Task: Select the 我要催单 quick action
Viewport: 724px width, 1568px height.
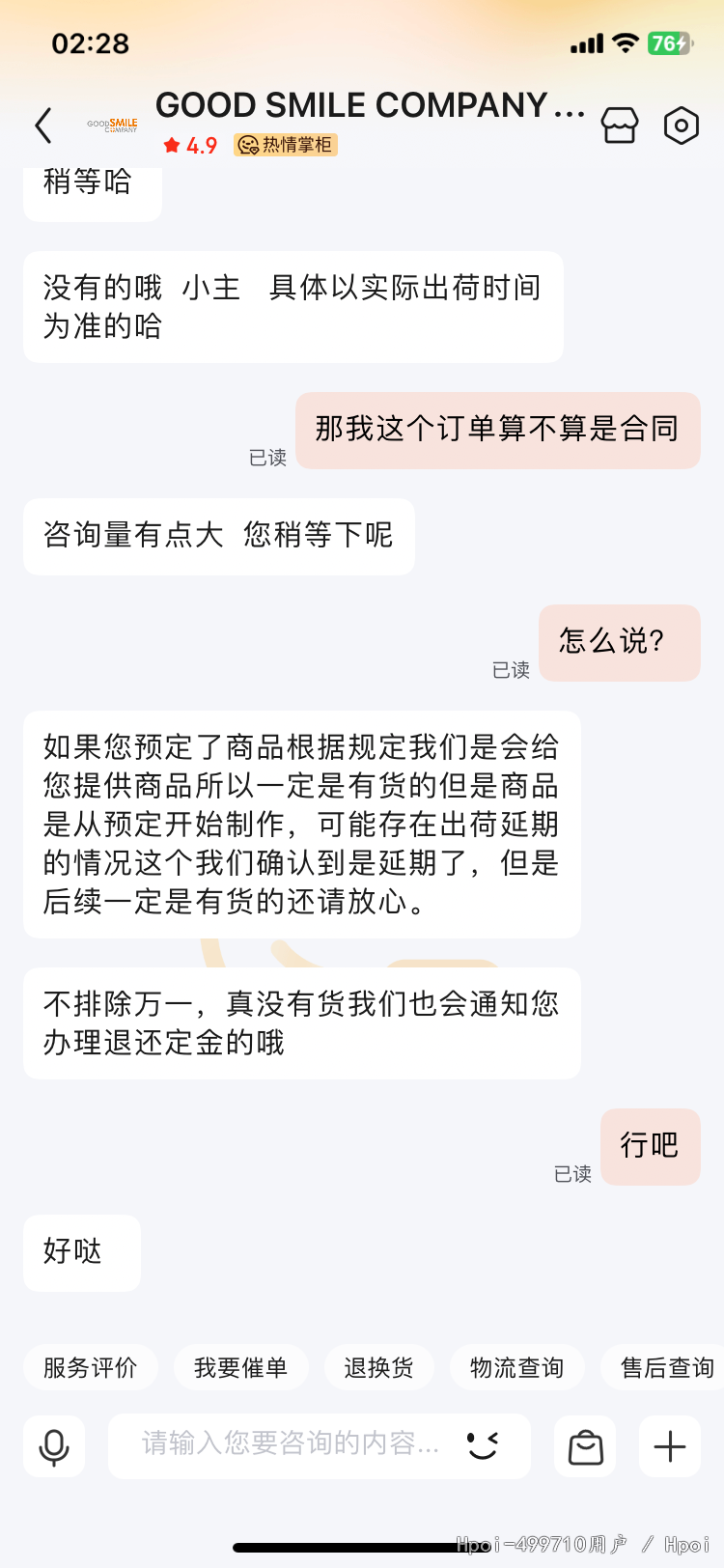Action: 240,1367
